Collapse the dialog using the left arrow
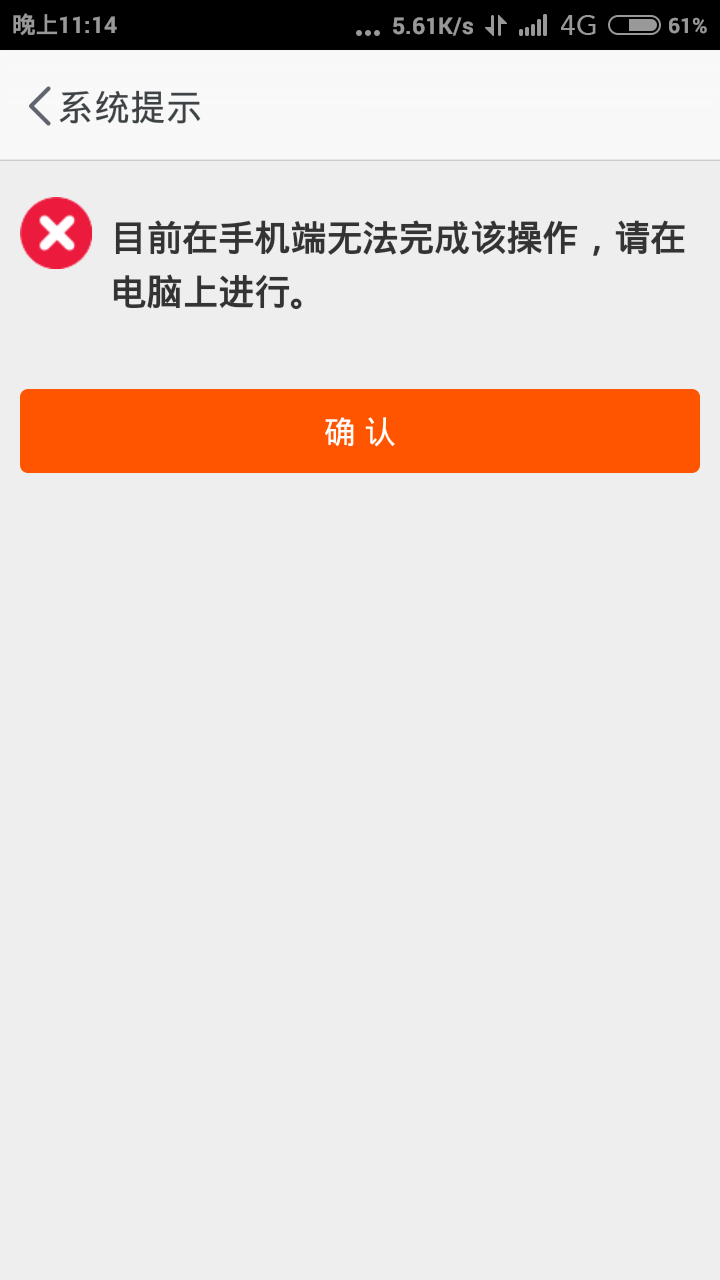Screen dimensions: 720x1280 (38, 106)
